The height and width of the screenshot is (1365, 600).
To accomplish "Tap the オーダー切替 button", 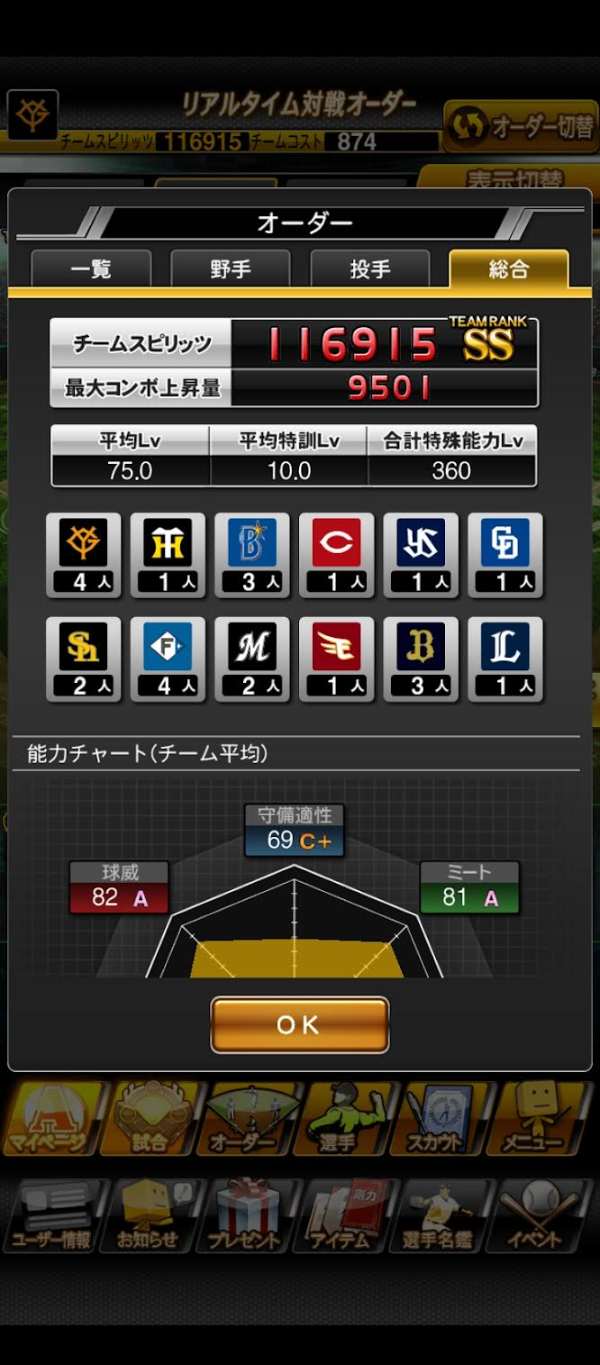I will point(520,126).
